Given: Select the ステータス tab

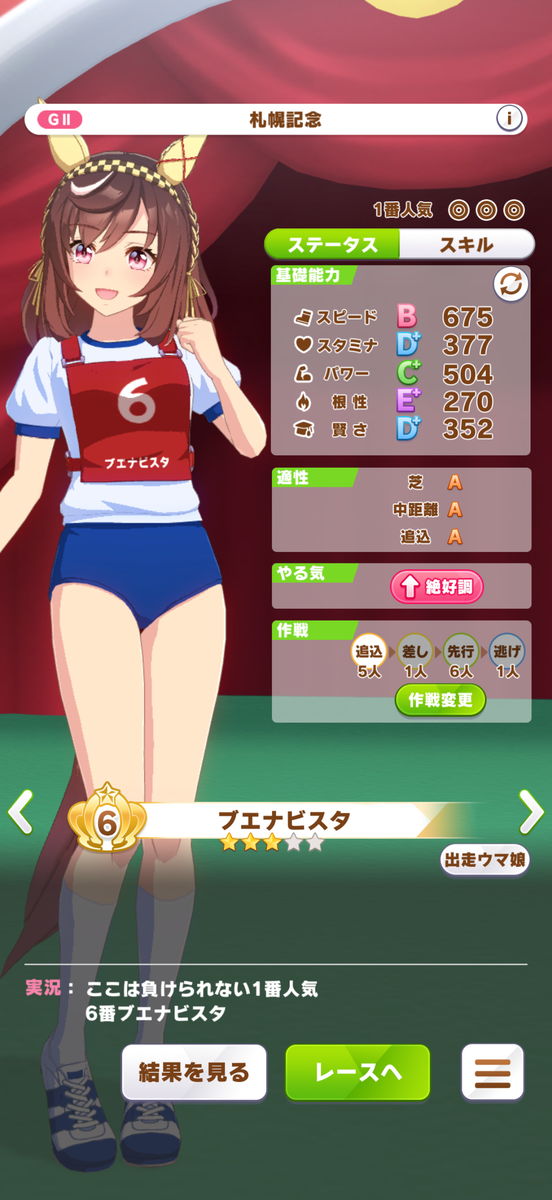Looking at the screenshot, I should click(x=332, y=244).
